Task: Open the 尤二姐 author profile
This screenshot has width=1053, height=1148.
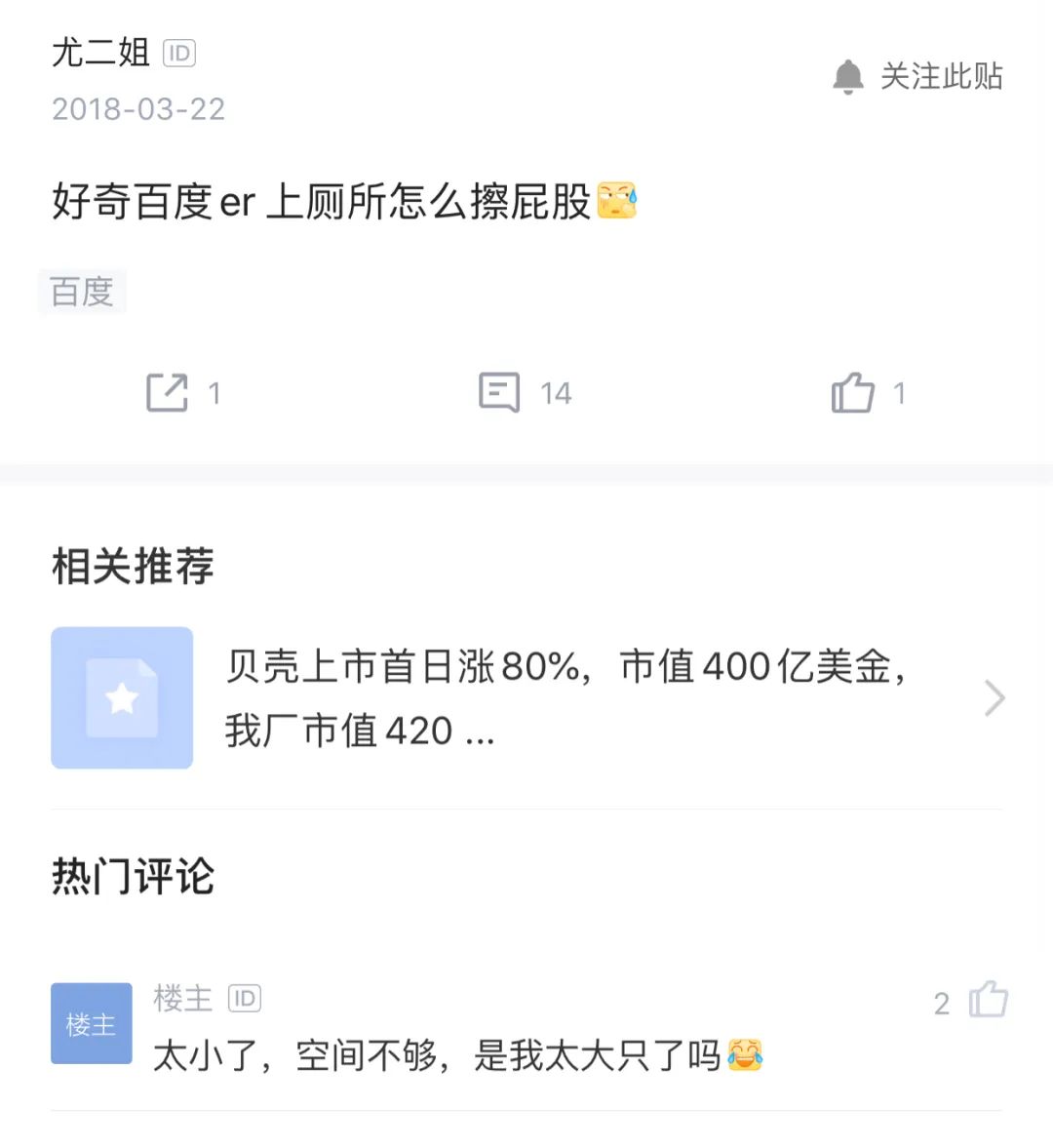Action: coord(100,53)
